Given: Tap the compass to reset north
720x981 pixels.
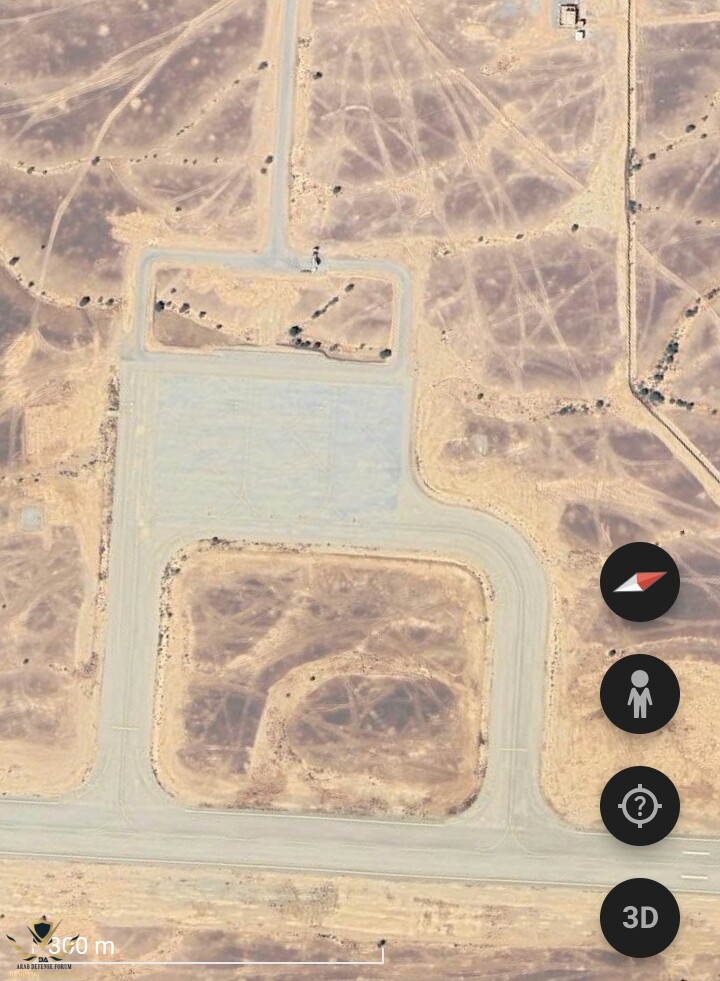Looking at the screenshot, I should pyautogui.click(x=640, y=582).
